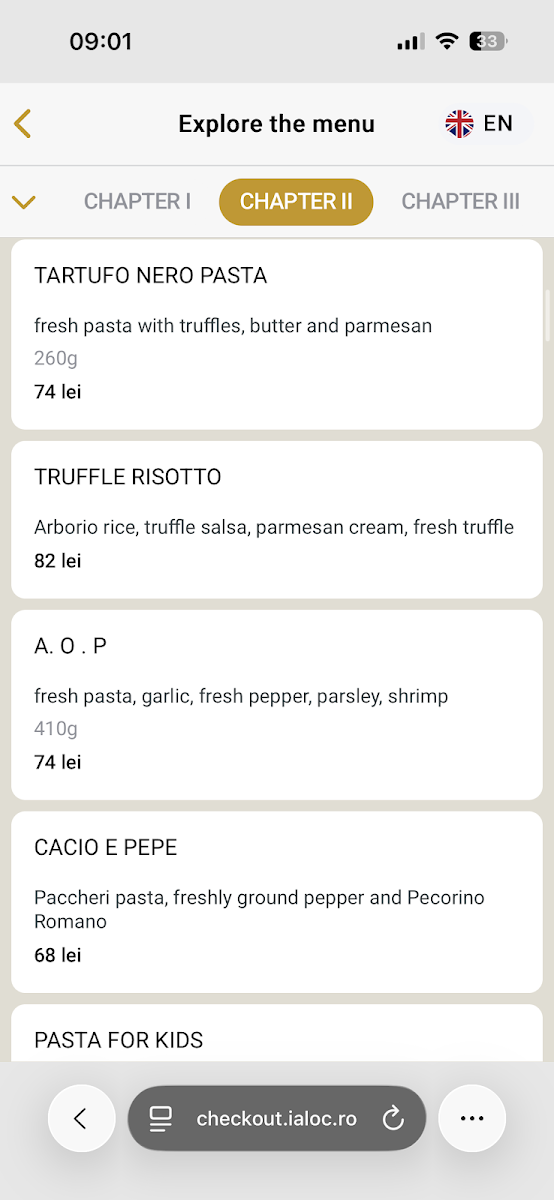554x1200 pixels.
Task: Open the Cacio e Pepe card
Action: click(277, 902)
